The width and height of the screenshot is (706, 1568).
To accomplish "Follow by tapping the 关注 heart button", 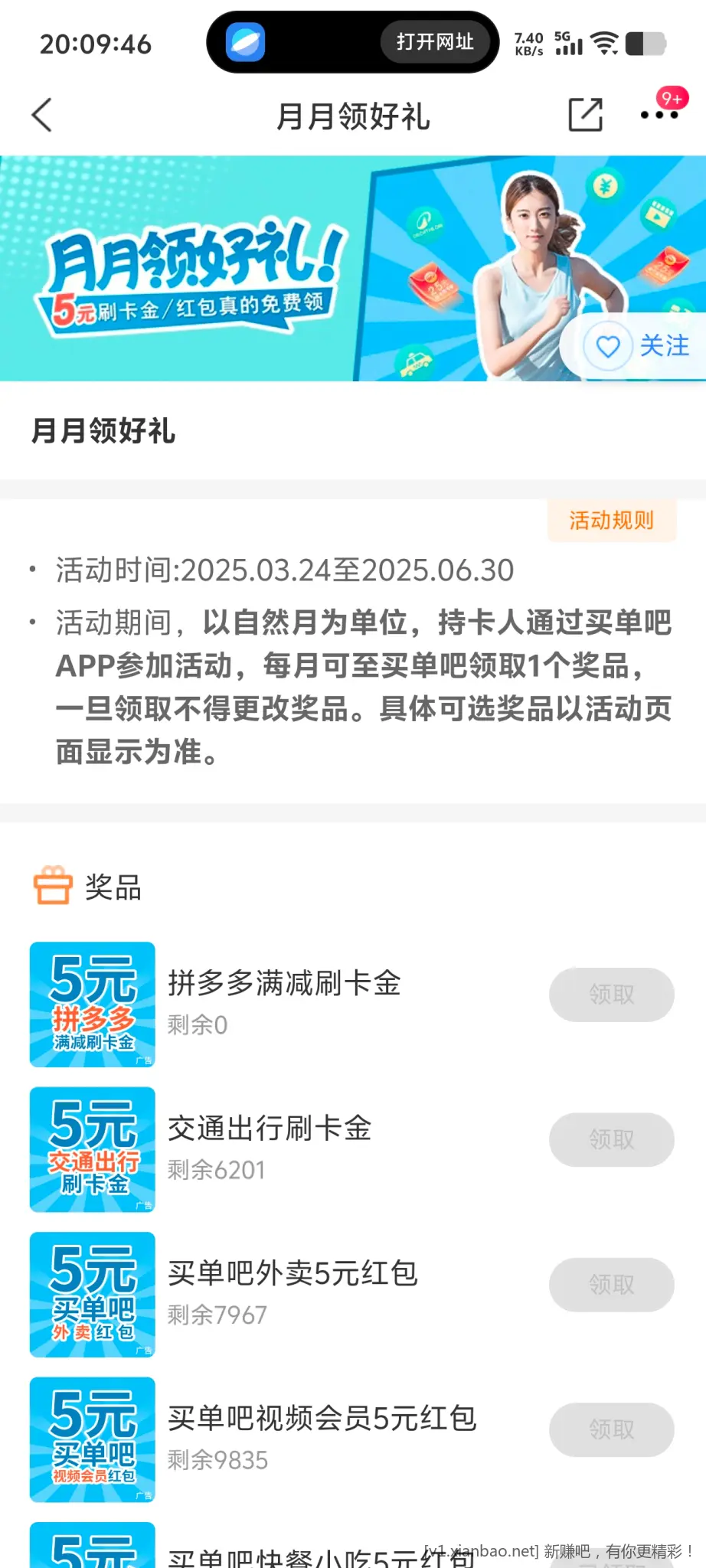I will point(637,346).
